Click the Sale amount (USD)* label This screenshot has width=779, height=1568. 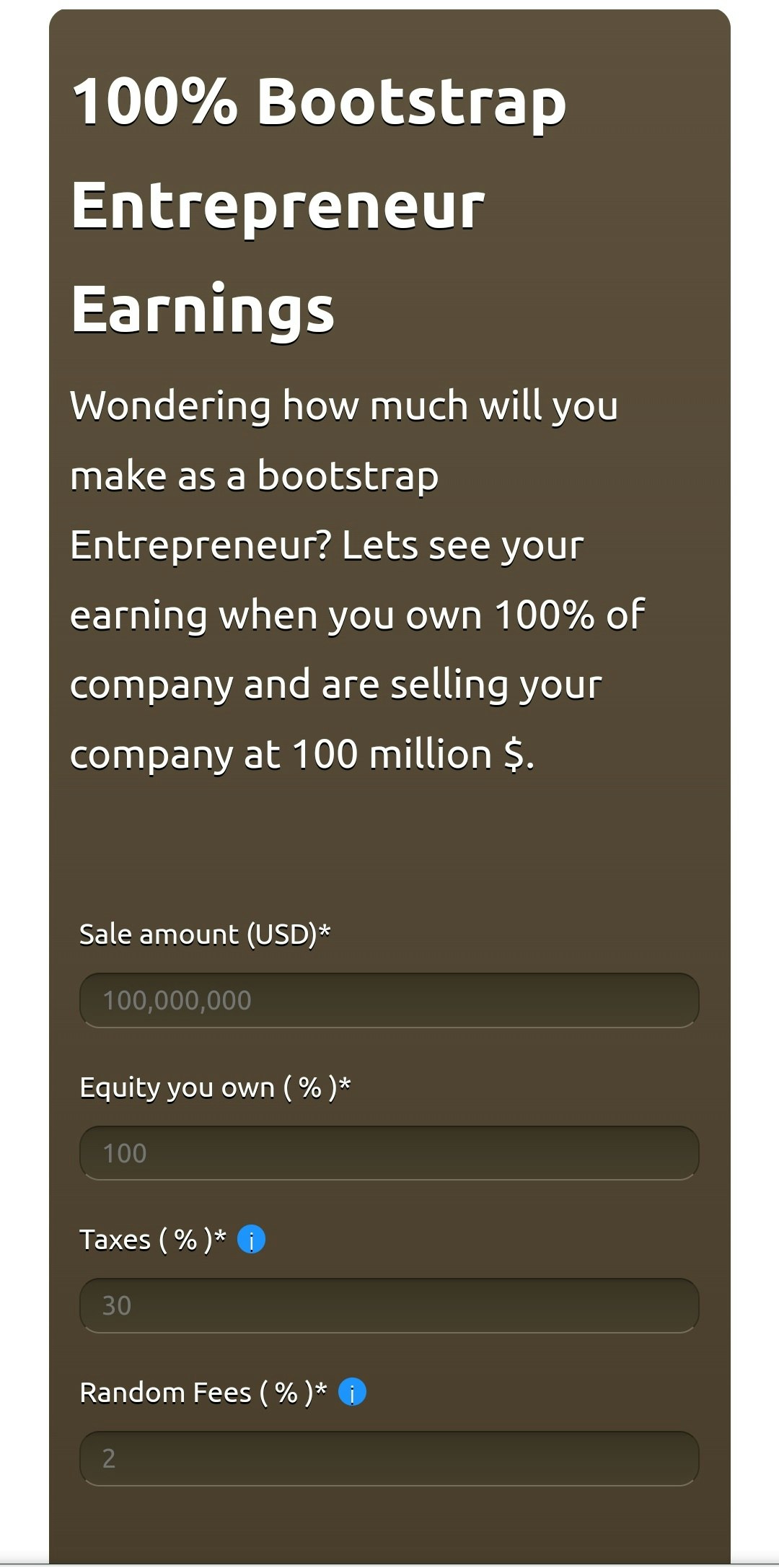(207, 933)
